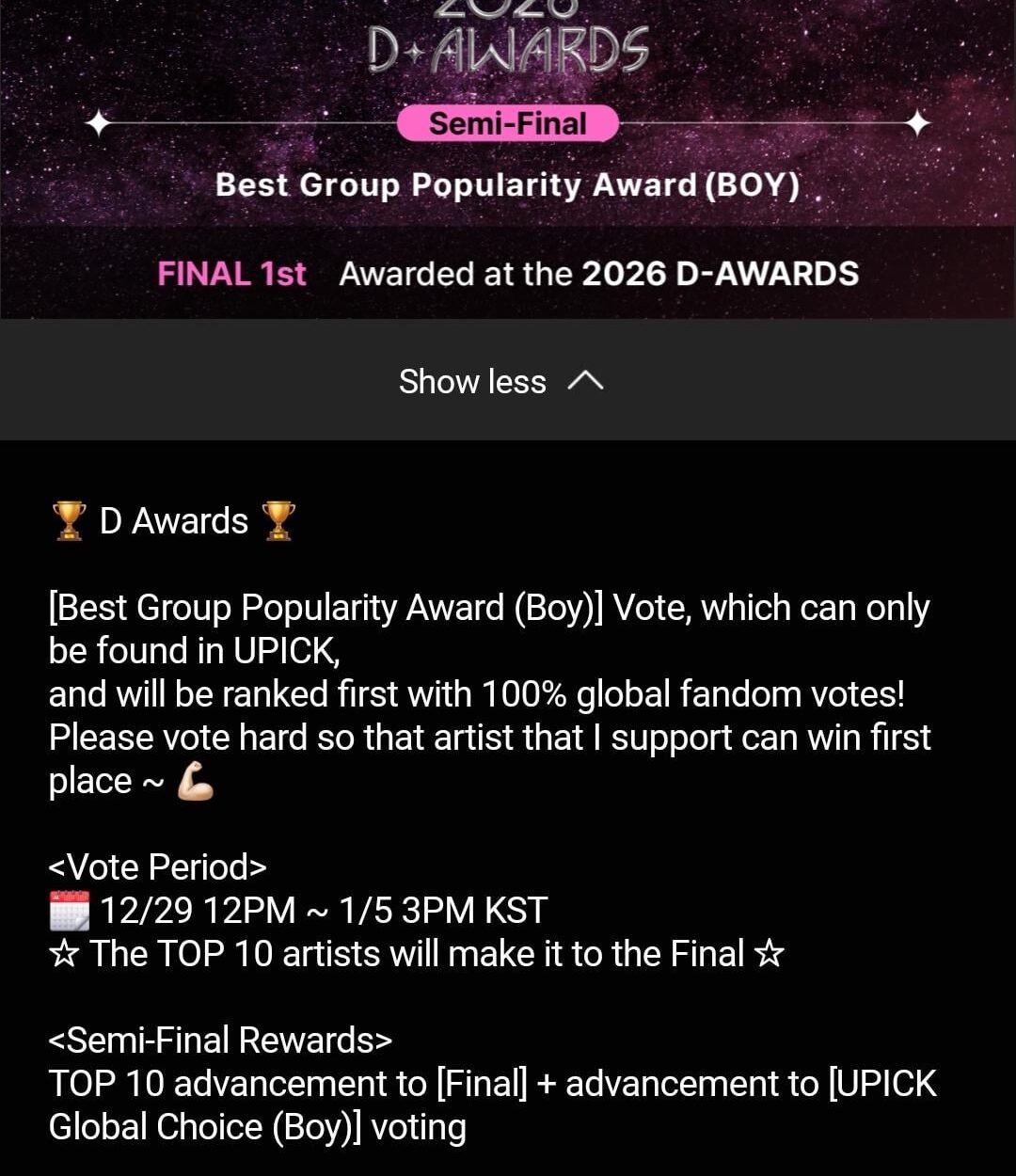The image size is (1016, 1176).
Task: Click the upward chevron beside Show less
Action: [x=587, y=379]
